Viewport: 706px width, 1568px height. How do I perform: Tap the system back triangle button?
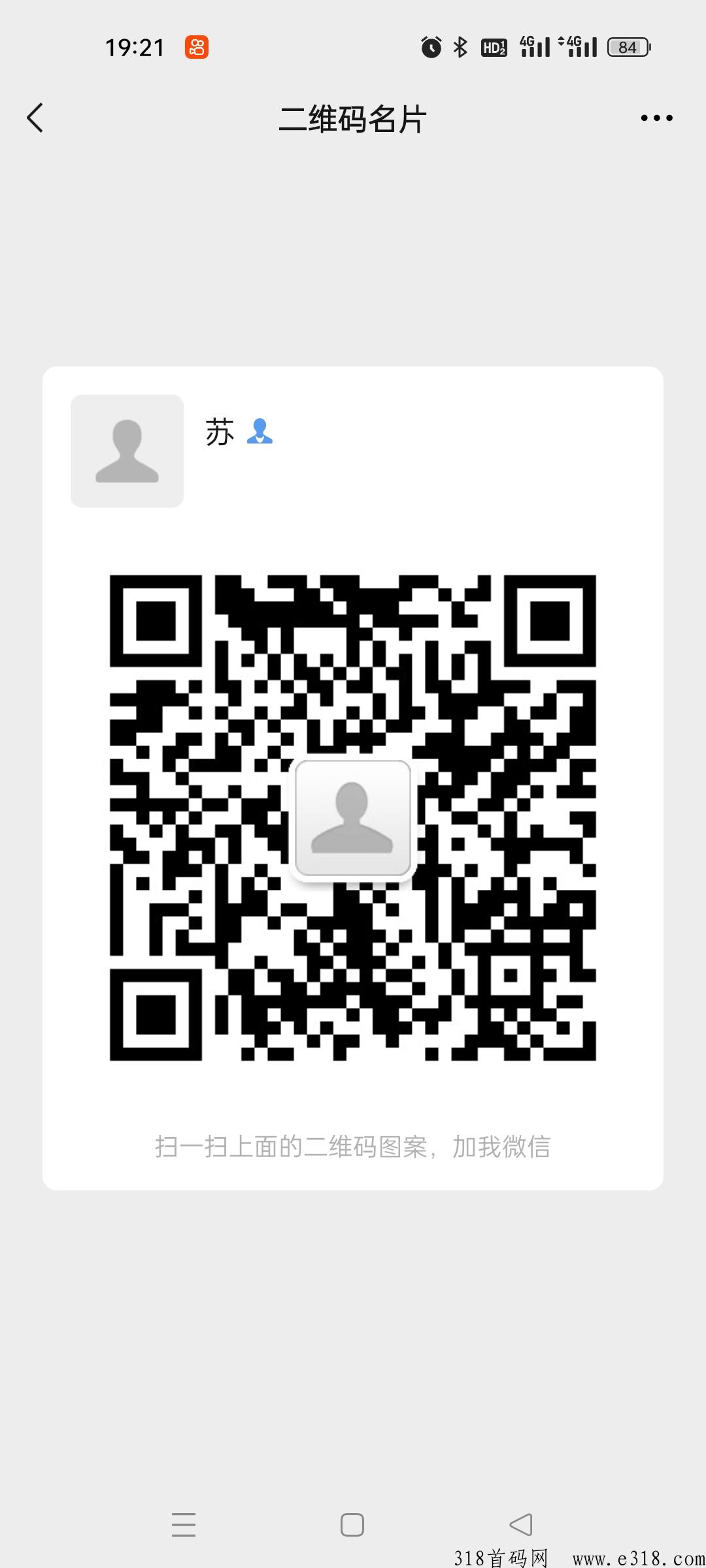tap(521, 1525)
